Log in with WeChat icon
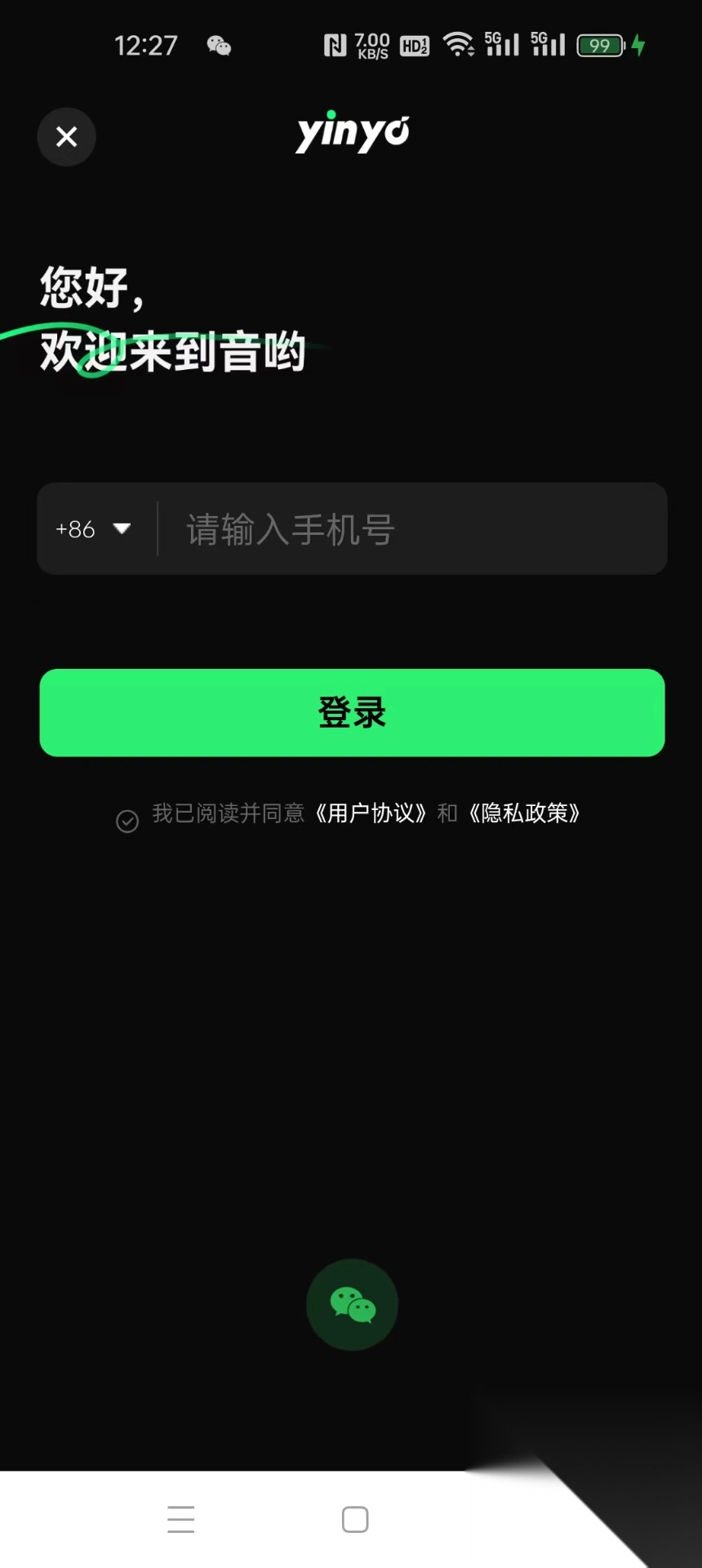The image size is (702, 1568). pos(352,1304)
